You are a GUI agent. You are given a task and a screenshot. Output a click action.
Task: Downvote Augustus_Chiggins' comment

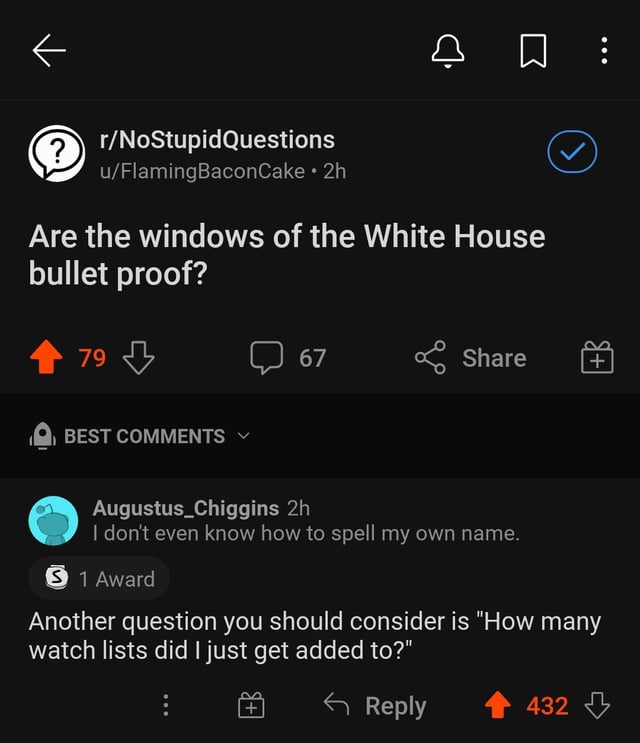(596, 706)
